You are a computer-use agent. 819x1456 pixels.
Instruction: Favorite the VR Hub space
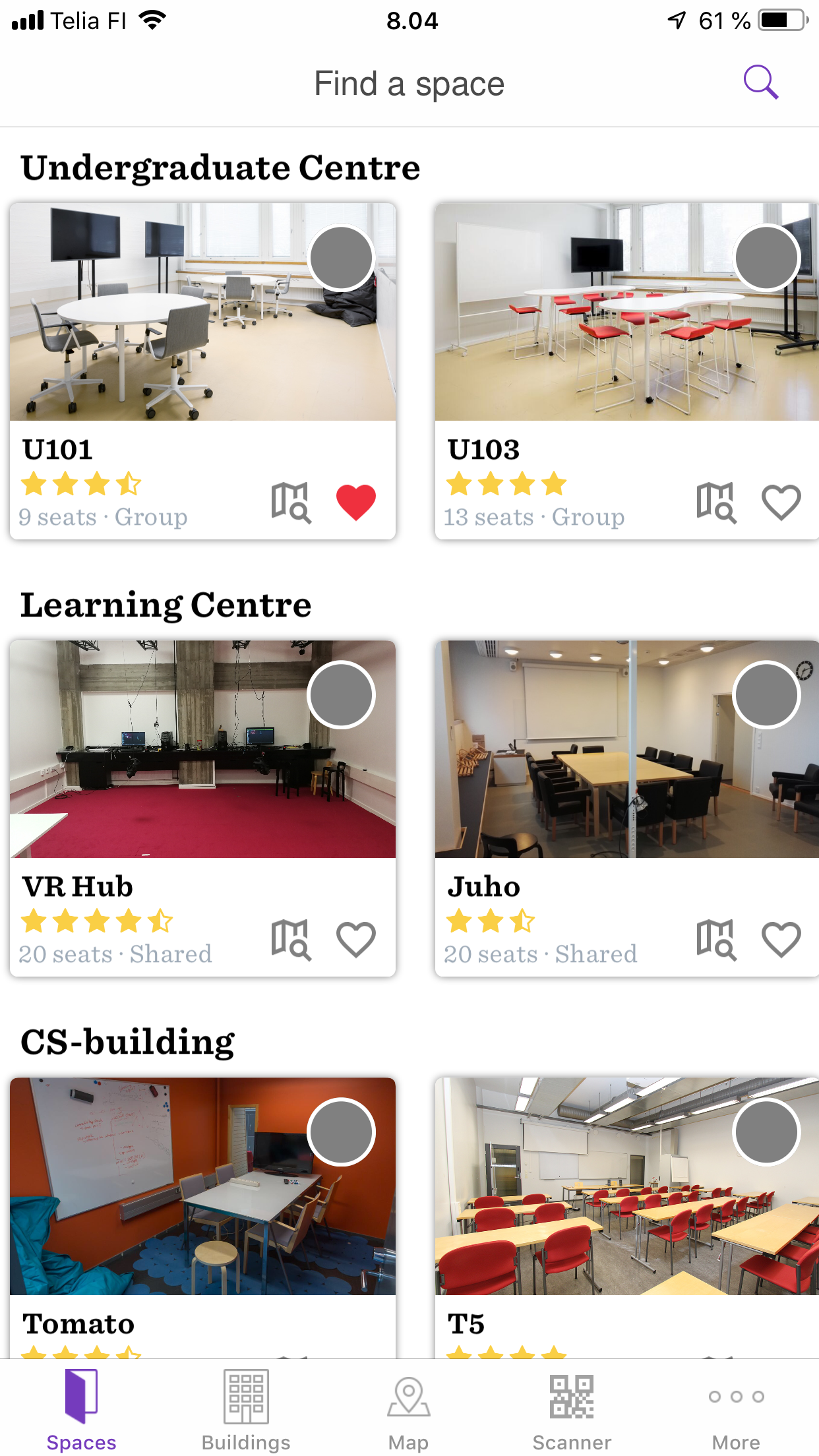356,938
